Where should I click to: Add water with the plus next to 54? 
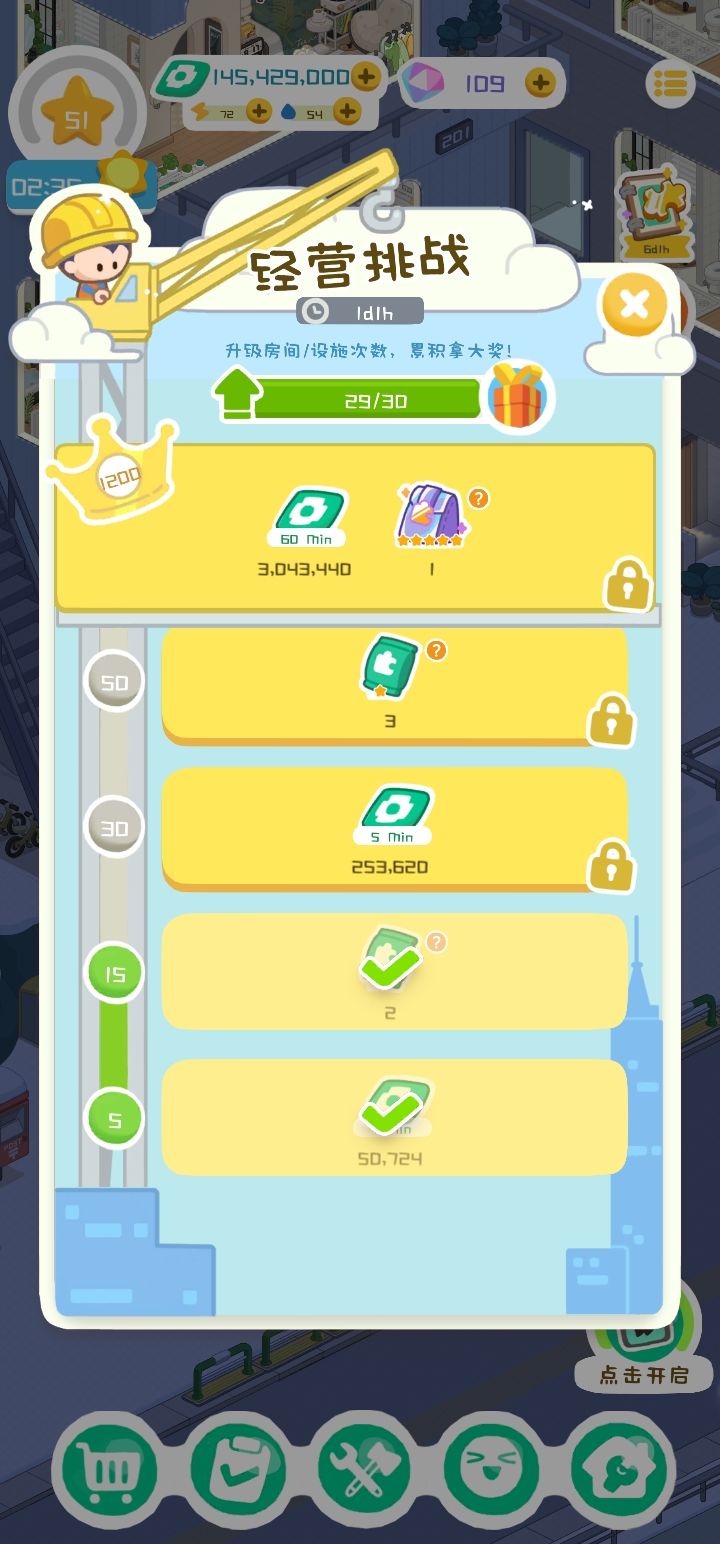click(346, 112)
